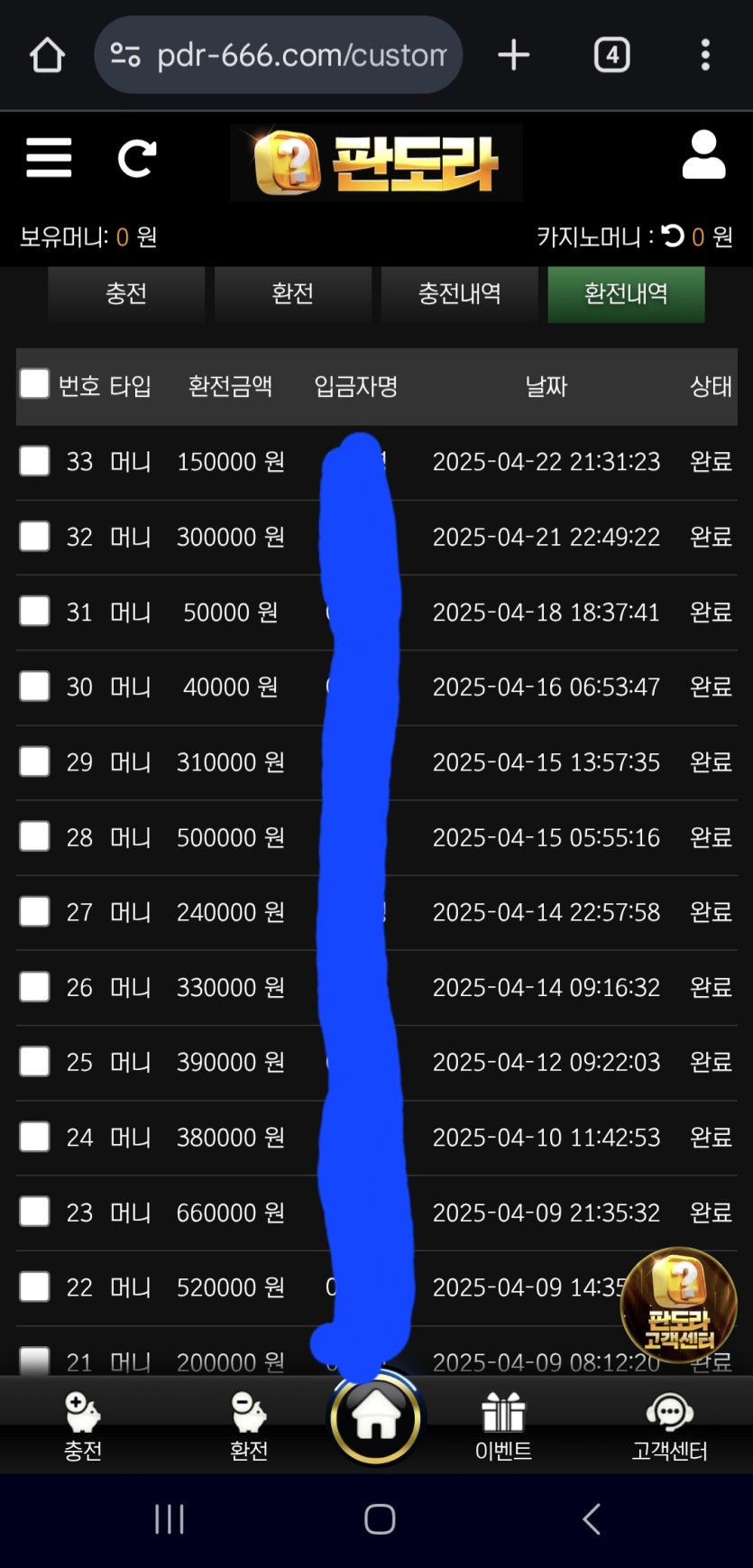
Task: Tap the page refresh icon
Action: (x=137, y=158)
